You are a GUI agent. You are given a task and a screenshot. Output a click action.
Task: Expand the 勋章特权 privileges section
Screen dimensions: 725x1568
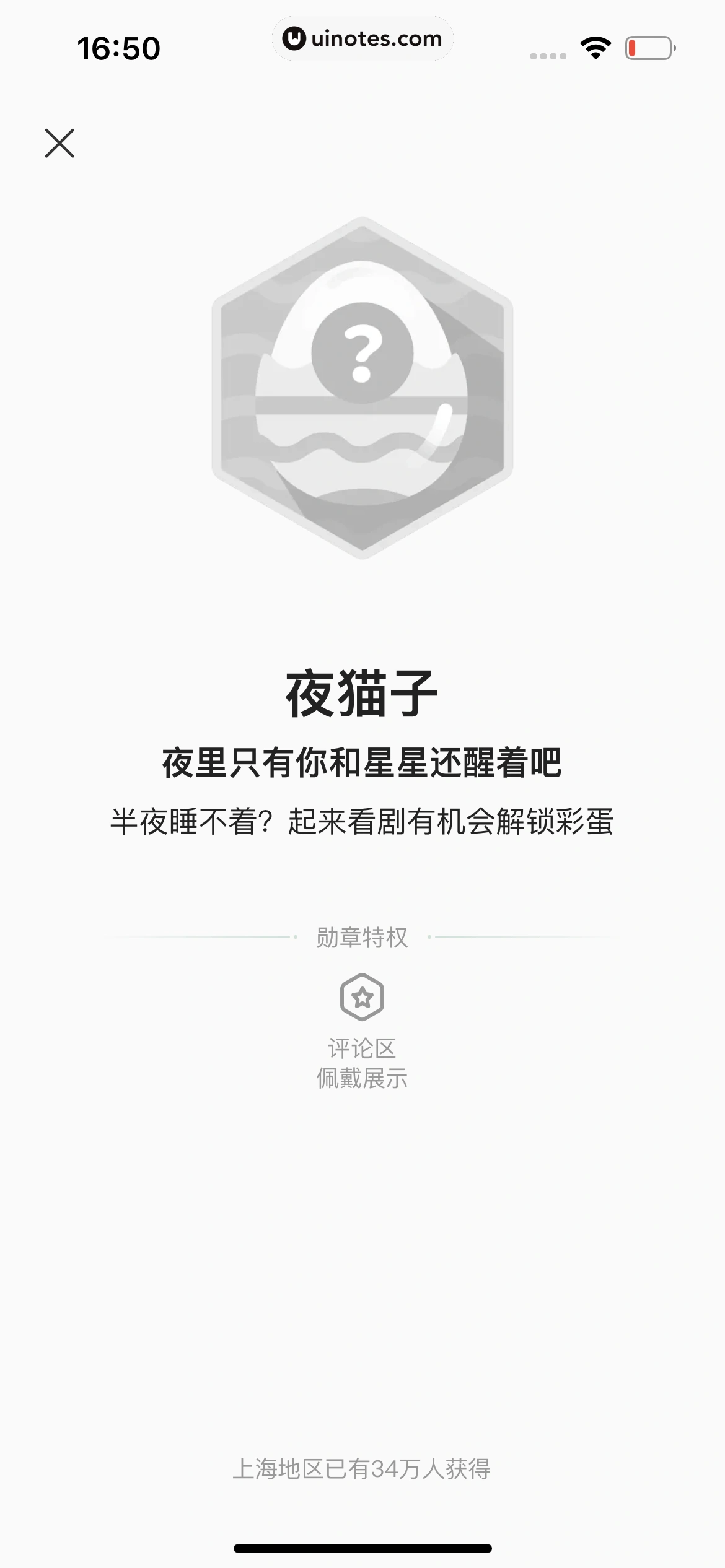pyautogui.click(x=362, y=937)
